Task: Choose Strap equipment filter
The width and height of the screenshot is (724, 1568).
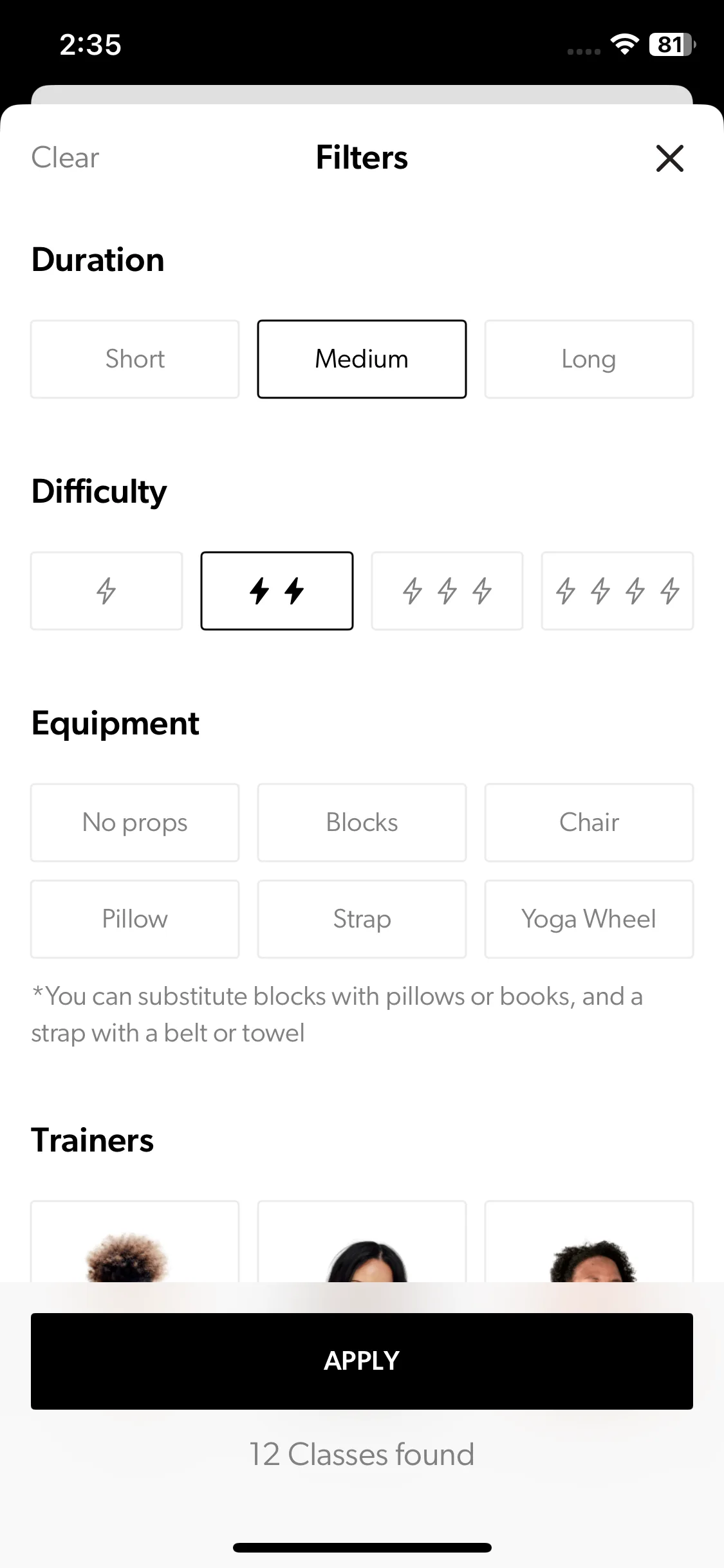Action: [x=362, y=919]
